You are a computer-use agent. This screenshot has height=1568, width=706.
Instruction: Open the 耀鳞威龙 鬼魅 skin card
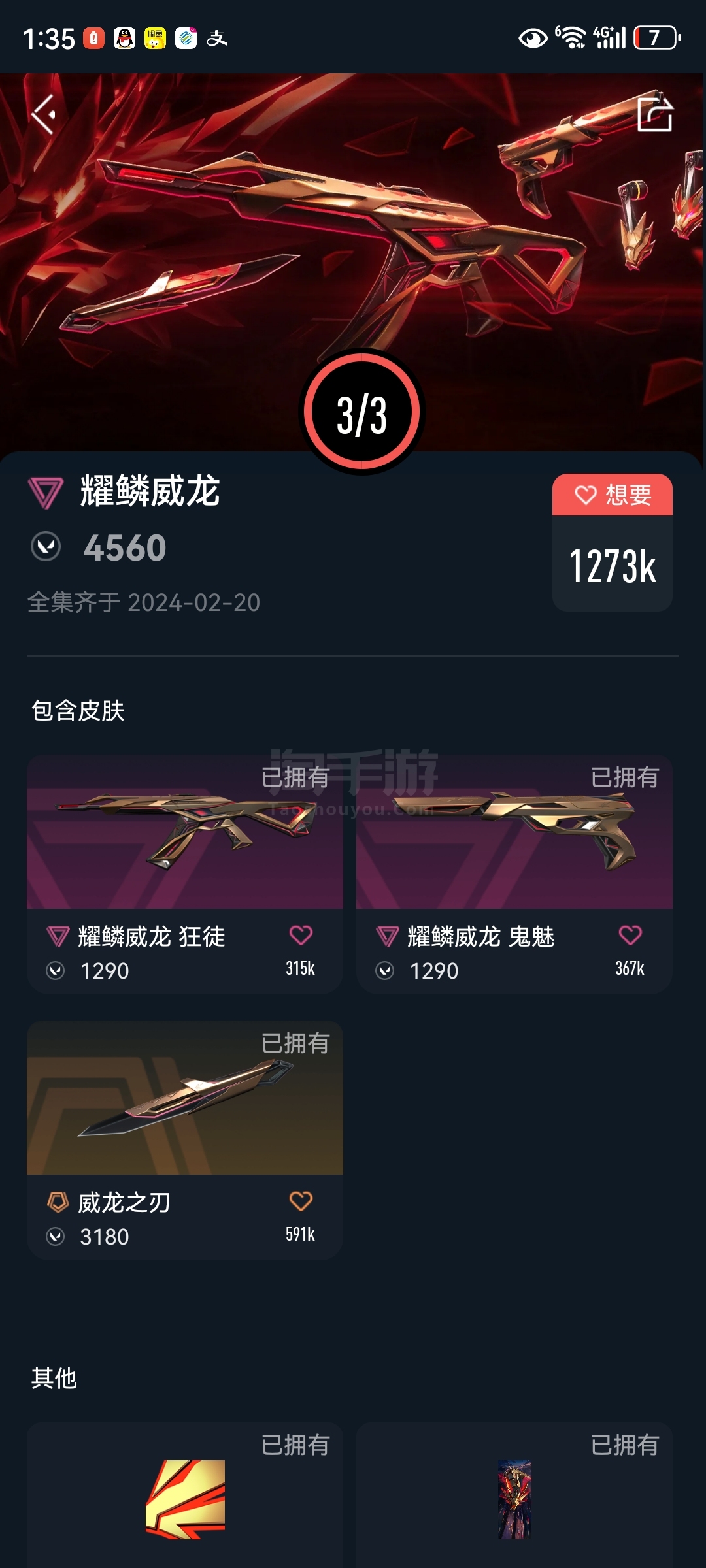click(514, 874)
